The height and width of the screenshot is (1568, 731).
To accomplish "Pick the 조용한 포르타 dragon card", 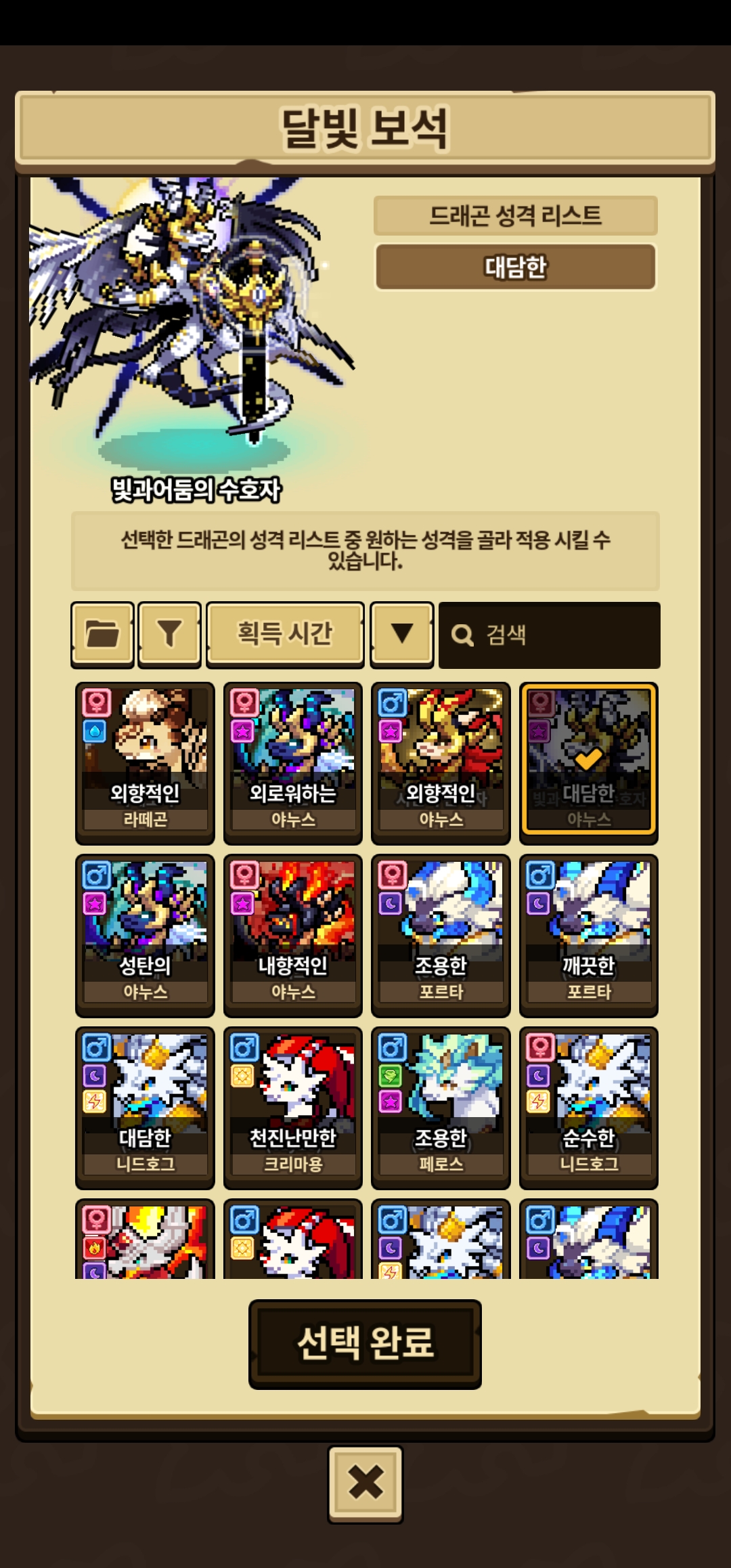I will tap(441, 935).
